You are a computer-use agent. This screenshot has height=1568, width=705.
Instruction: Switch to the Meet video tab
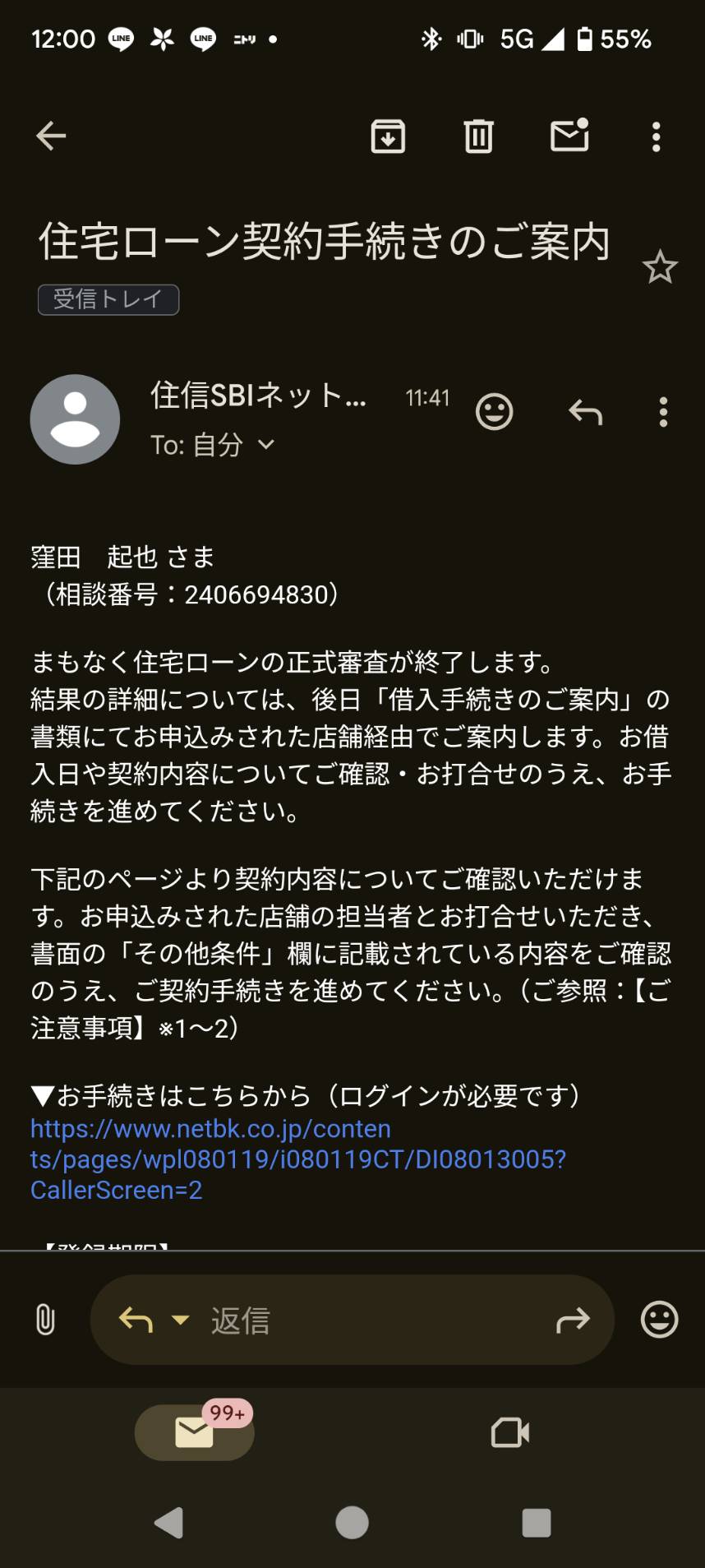point(509,1433)
